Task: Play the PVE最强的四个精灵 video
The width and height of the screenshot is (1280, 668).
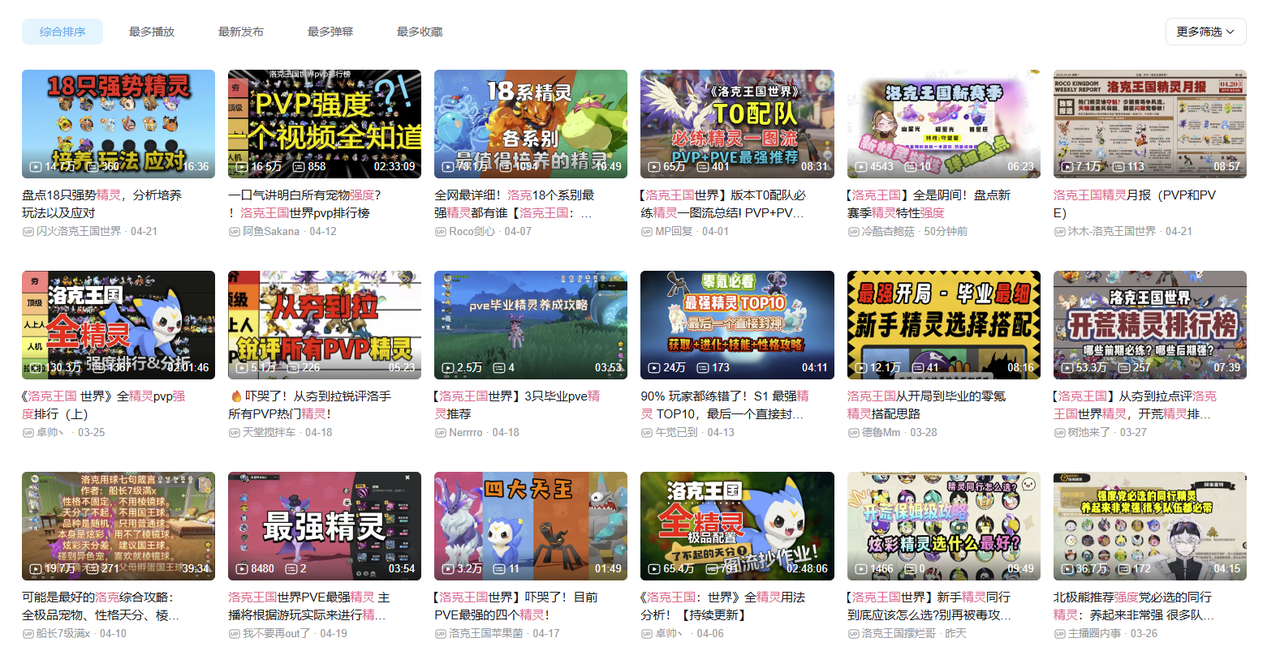Action: tap(531, 526)
